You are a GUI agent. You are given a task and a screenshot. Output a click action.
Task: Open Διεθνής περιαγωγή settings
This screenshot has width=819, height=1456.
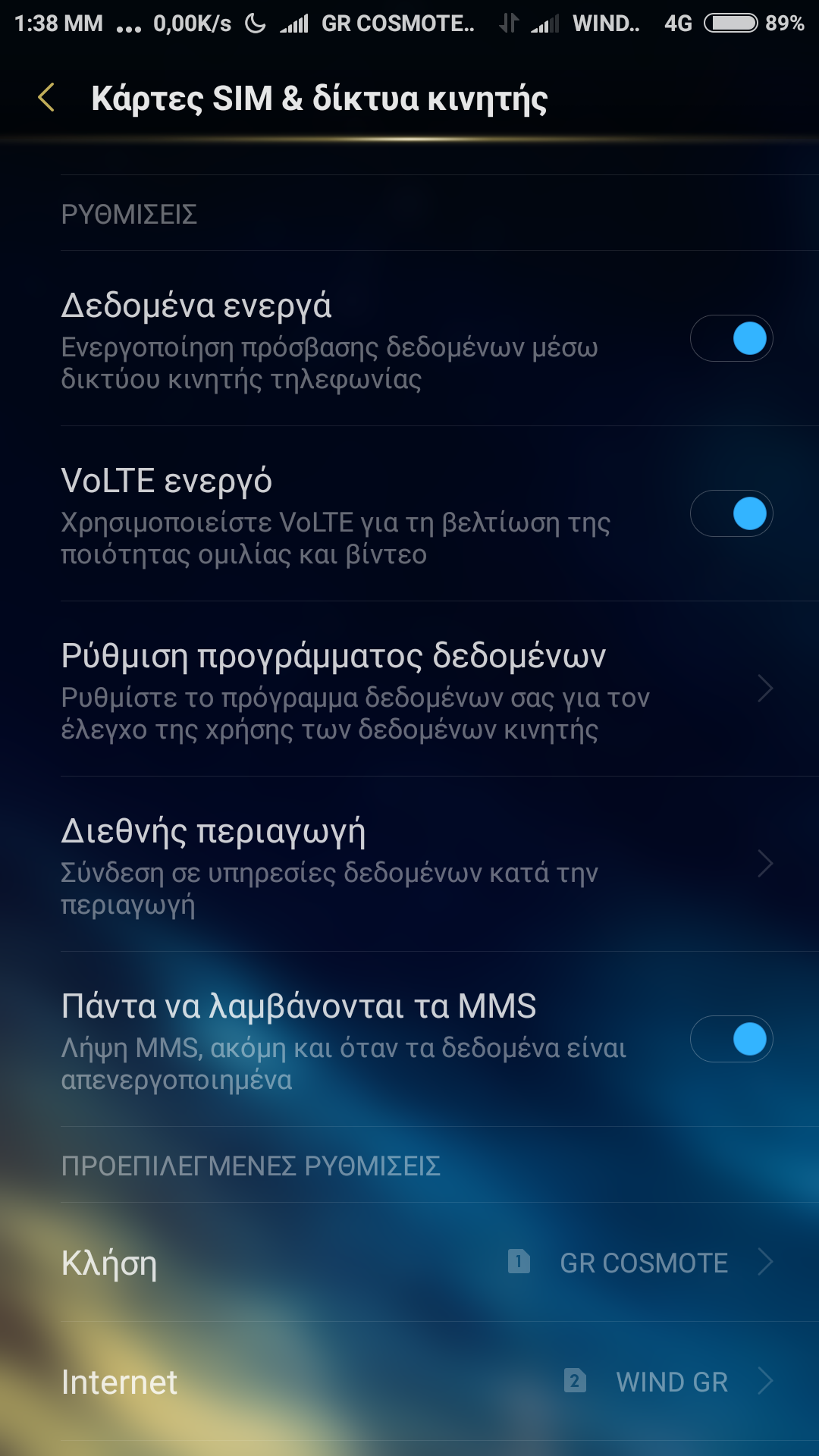[409, 864]
